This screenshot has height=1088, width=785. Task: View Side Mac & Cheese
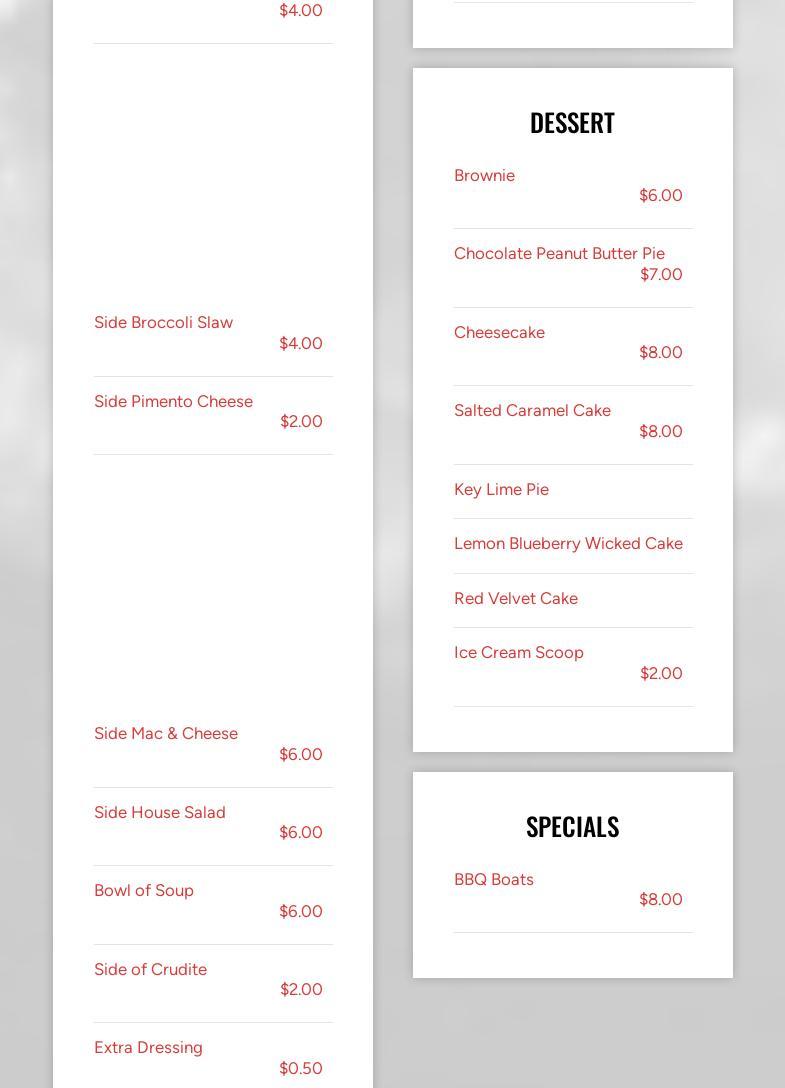pos(166,734)
